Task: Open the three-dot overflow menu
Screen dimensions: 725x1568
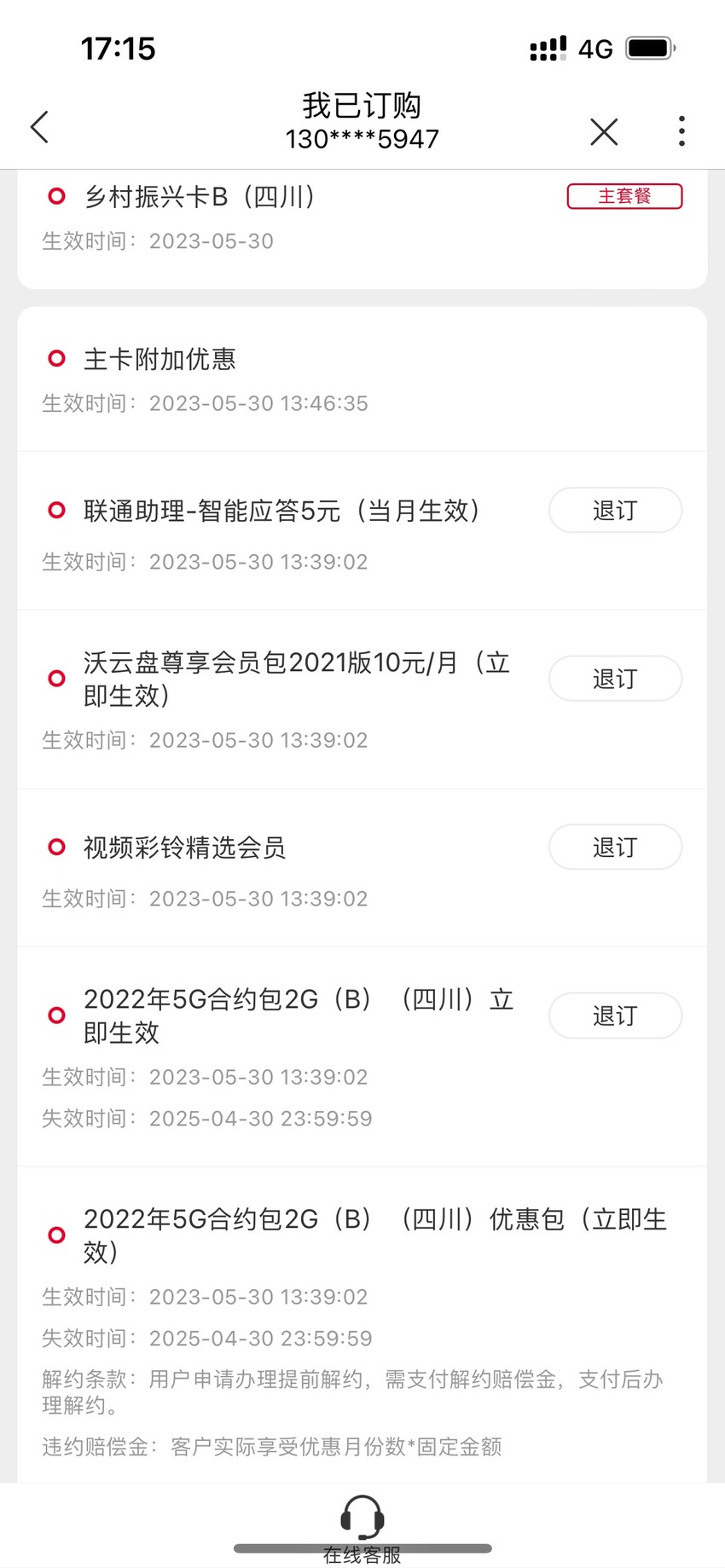Action: [681, 131]
